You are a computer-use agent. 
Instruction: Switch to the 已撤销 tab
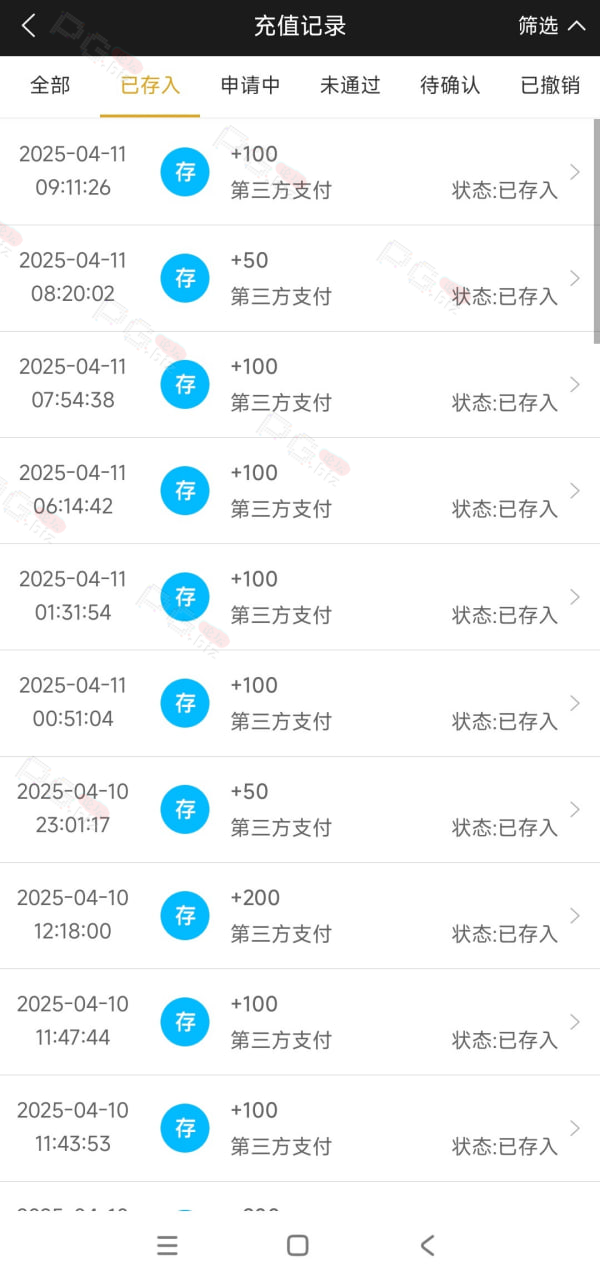[550, 85]
